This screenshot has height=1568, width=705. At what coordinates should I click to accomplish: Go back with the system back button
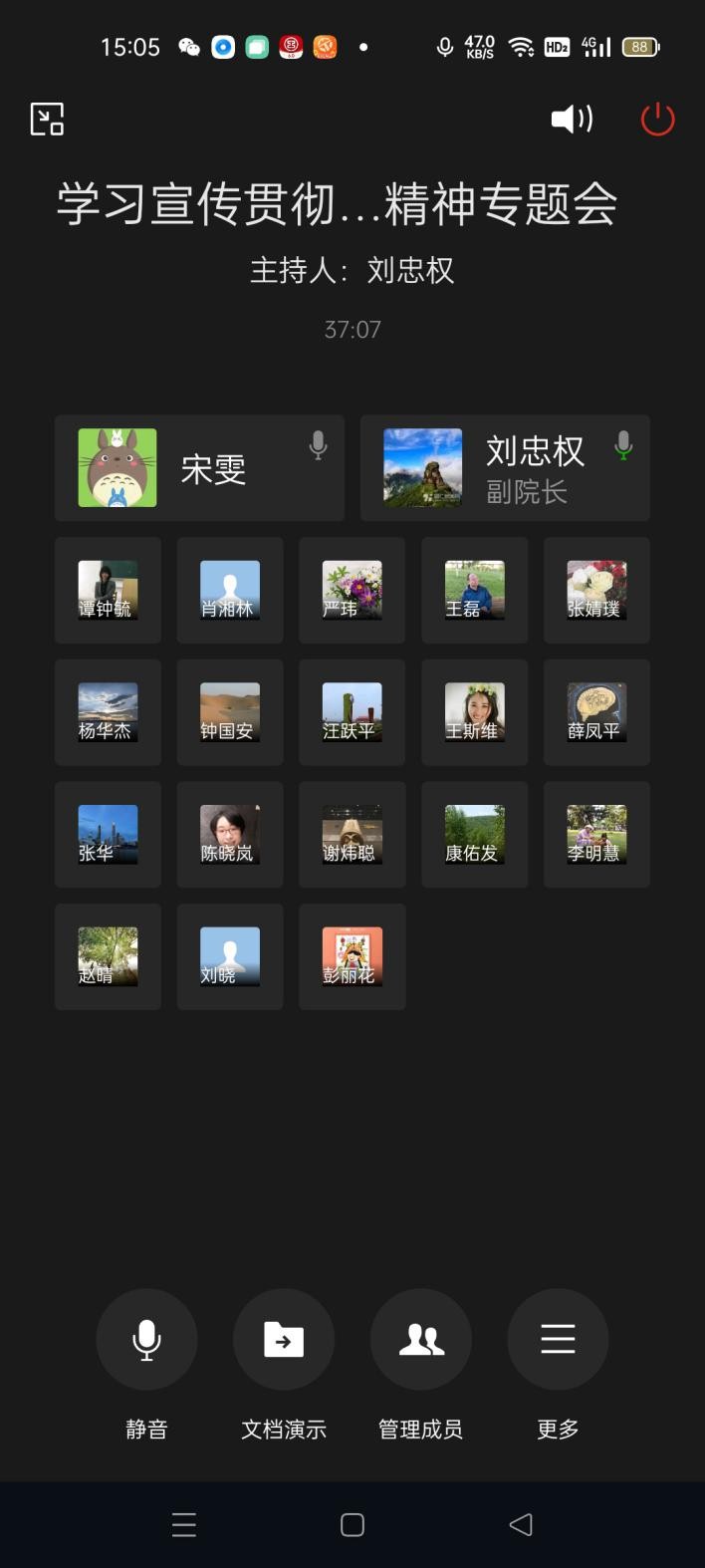click(x=521, y=1525)
